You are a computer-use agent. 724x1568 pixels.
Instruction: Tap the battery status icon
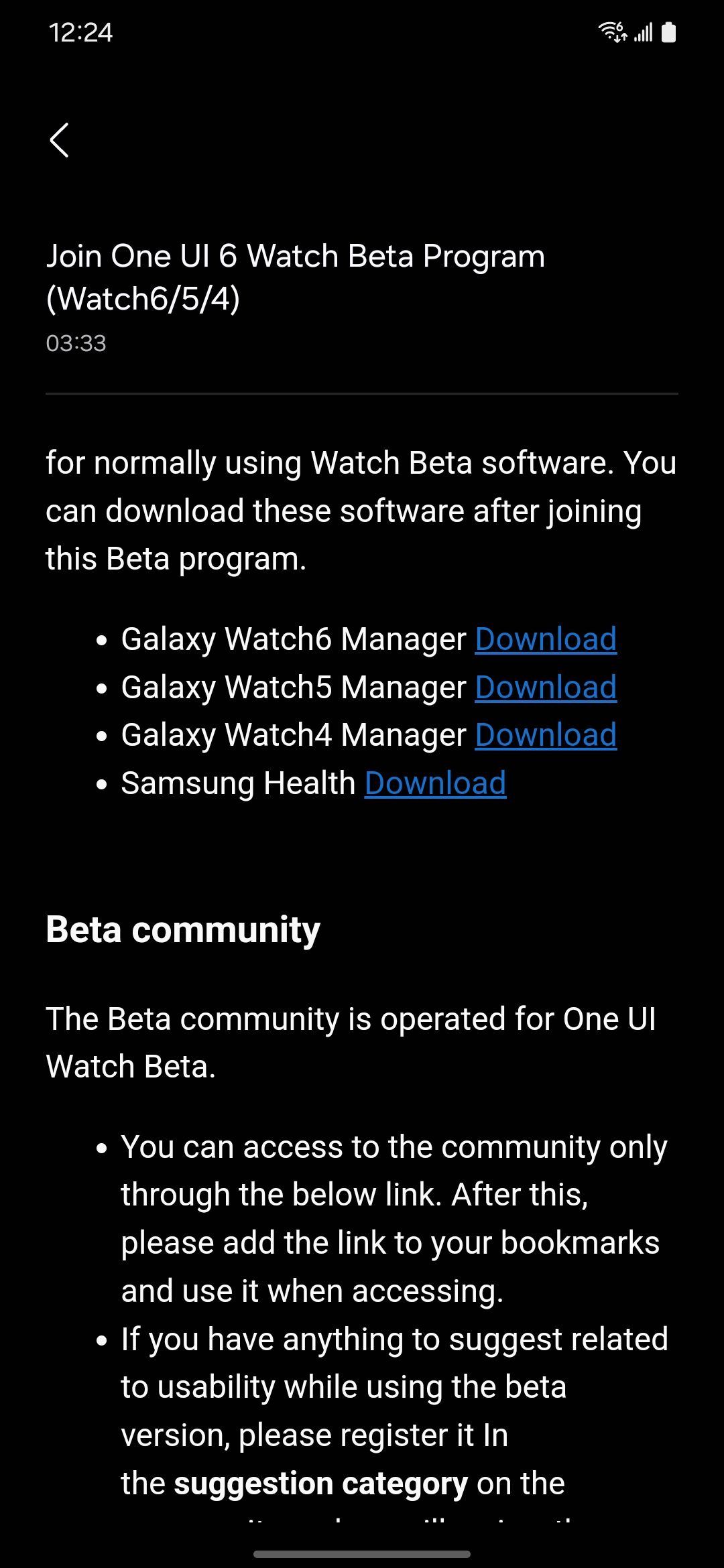pyautogui.click(x=668, y=31)
